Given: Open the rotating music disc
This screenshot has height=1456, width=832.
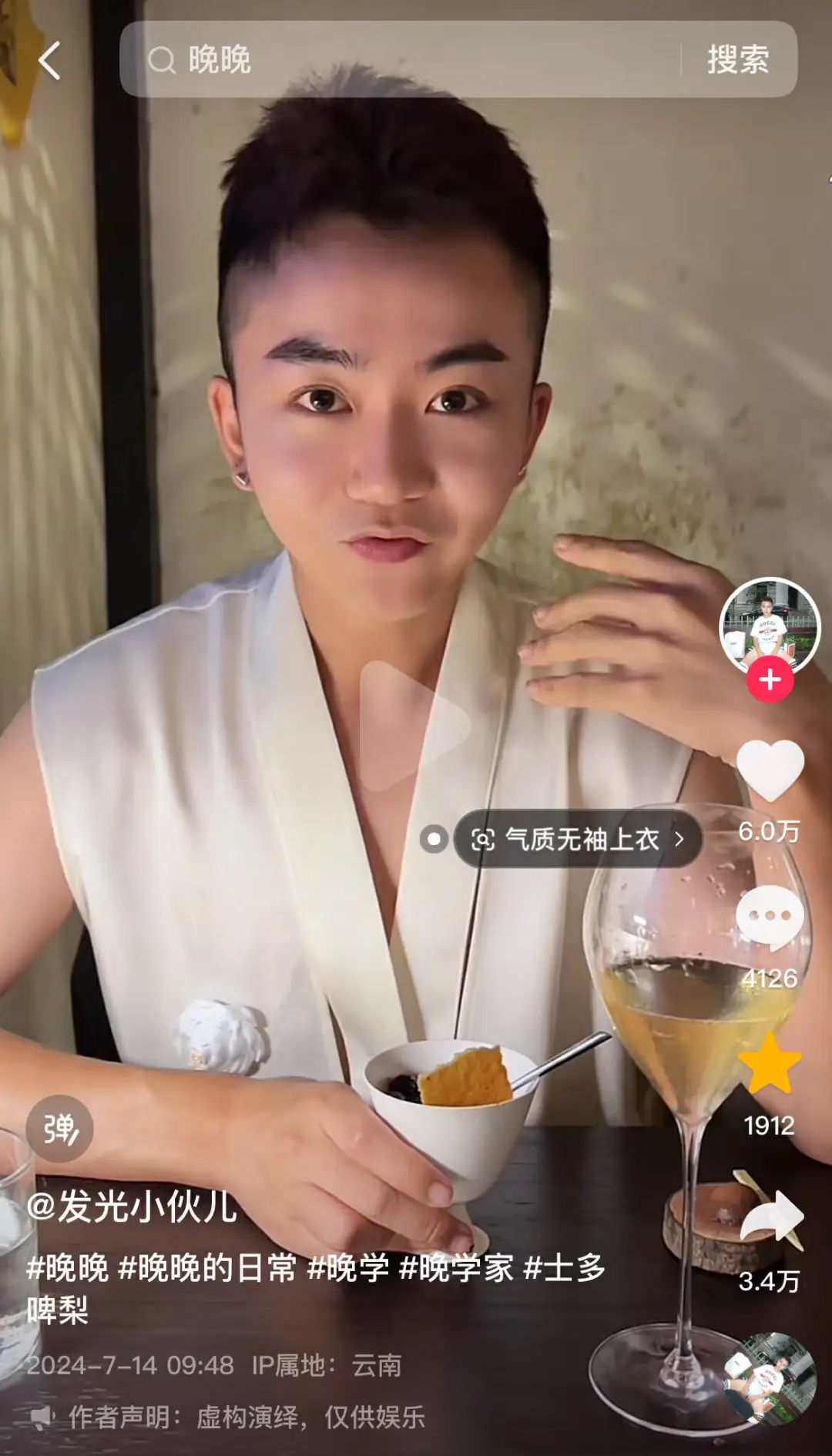Looking at the screenshot, I should coord(770,1377).
